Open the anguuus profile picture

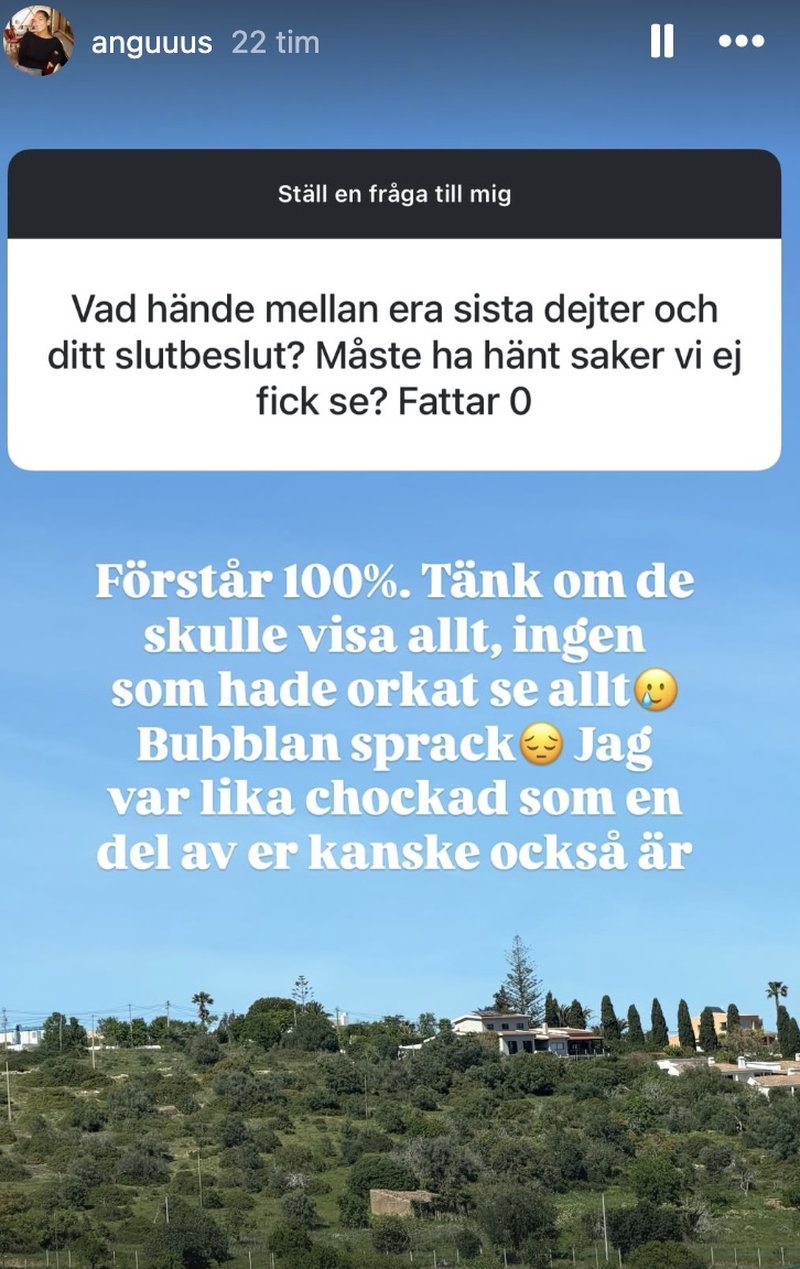coord(39,41)
